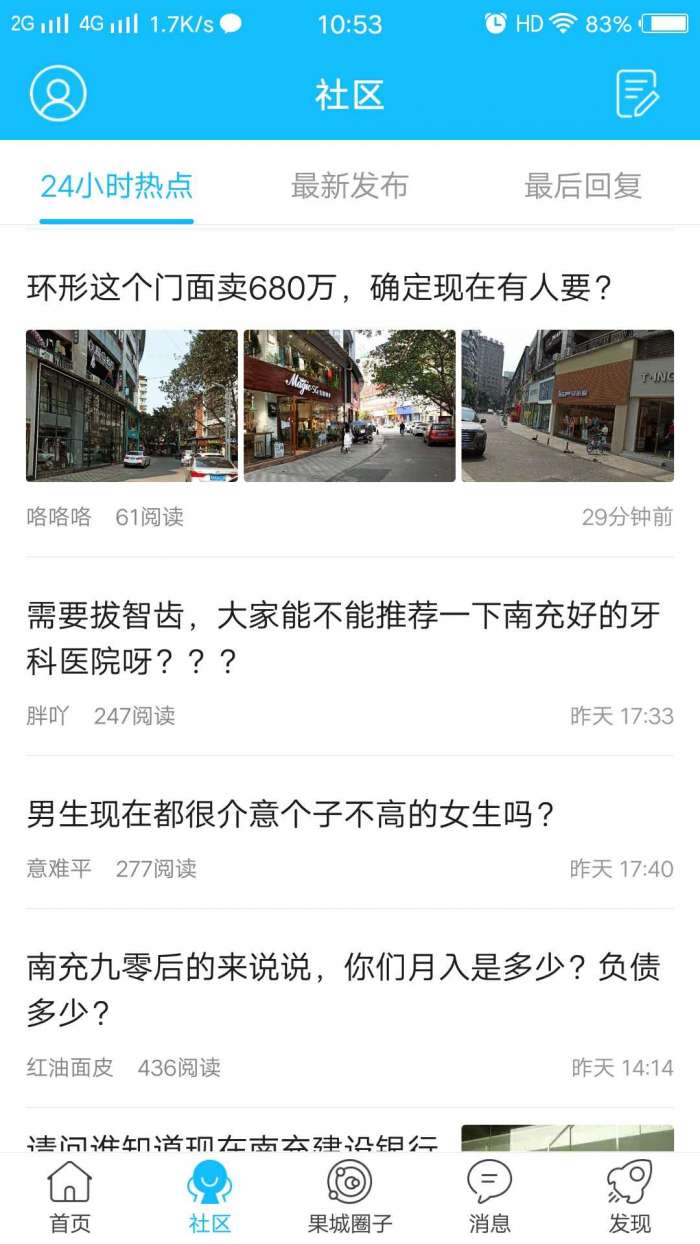Image resolution: width=700 pixels, height=1244 pixels.
Task: Go to the 首页 tab
Action: click(70, 1197)
